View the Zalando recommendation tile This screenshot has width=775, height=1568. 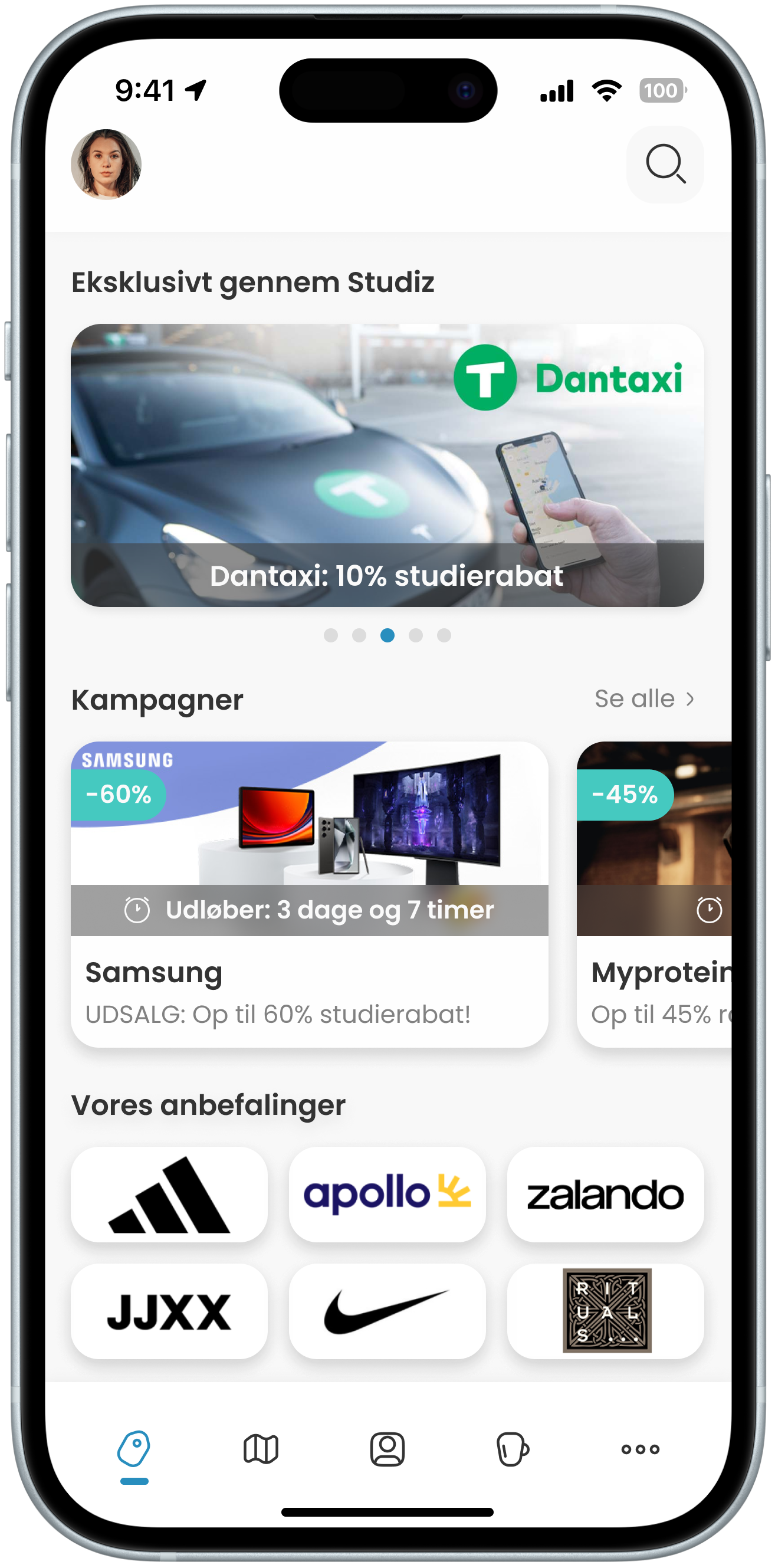click(605, 1194)
